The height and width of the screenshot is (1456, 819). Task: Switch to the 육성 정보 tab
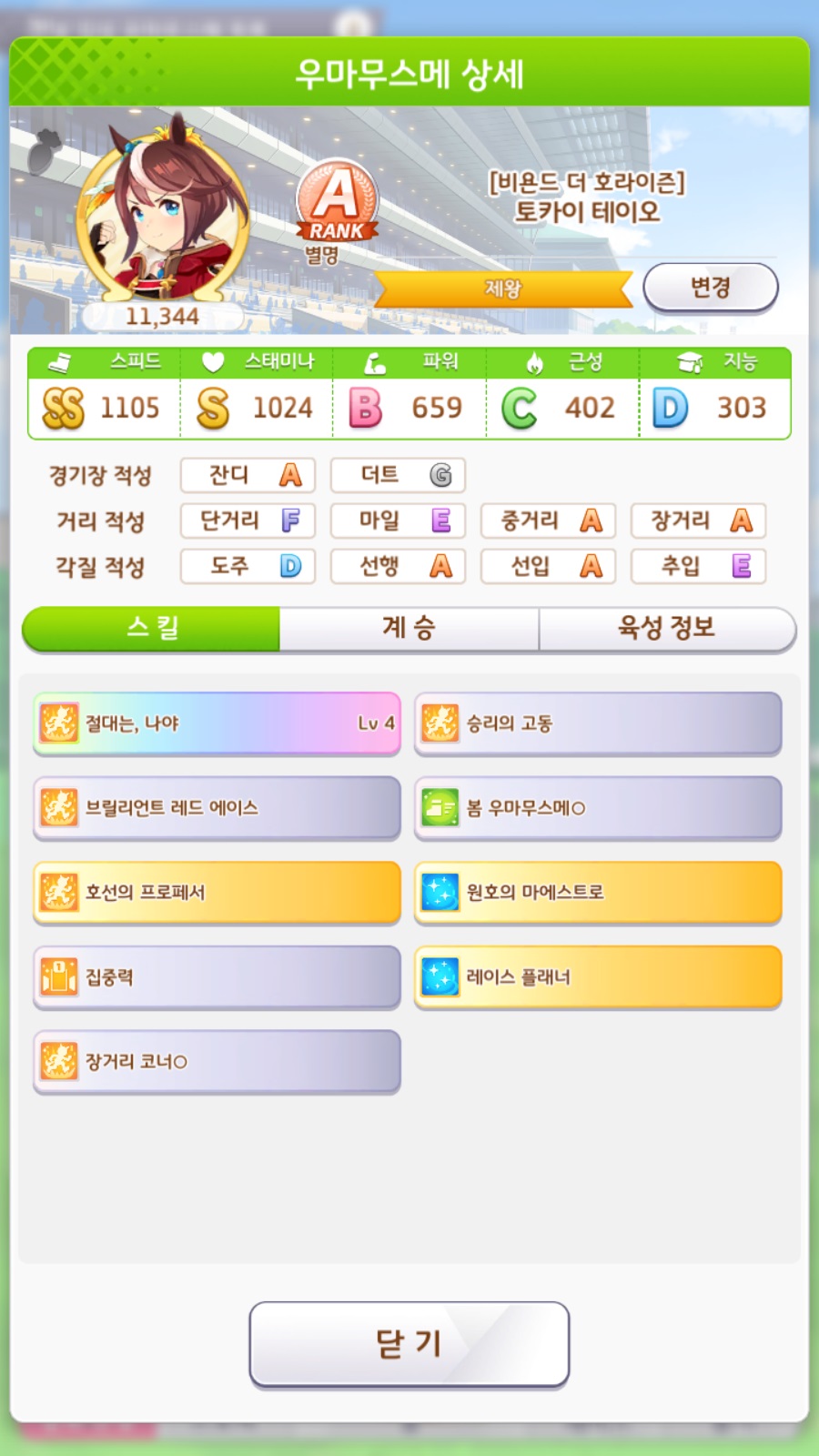666,628
